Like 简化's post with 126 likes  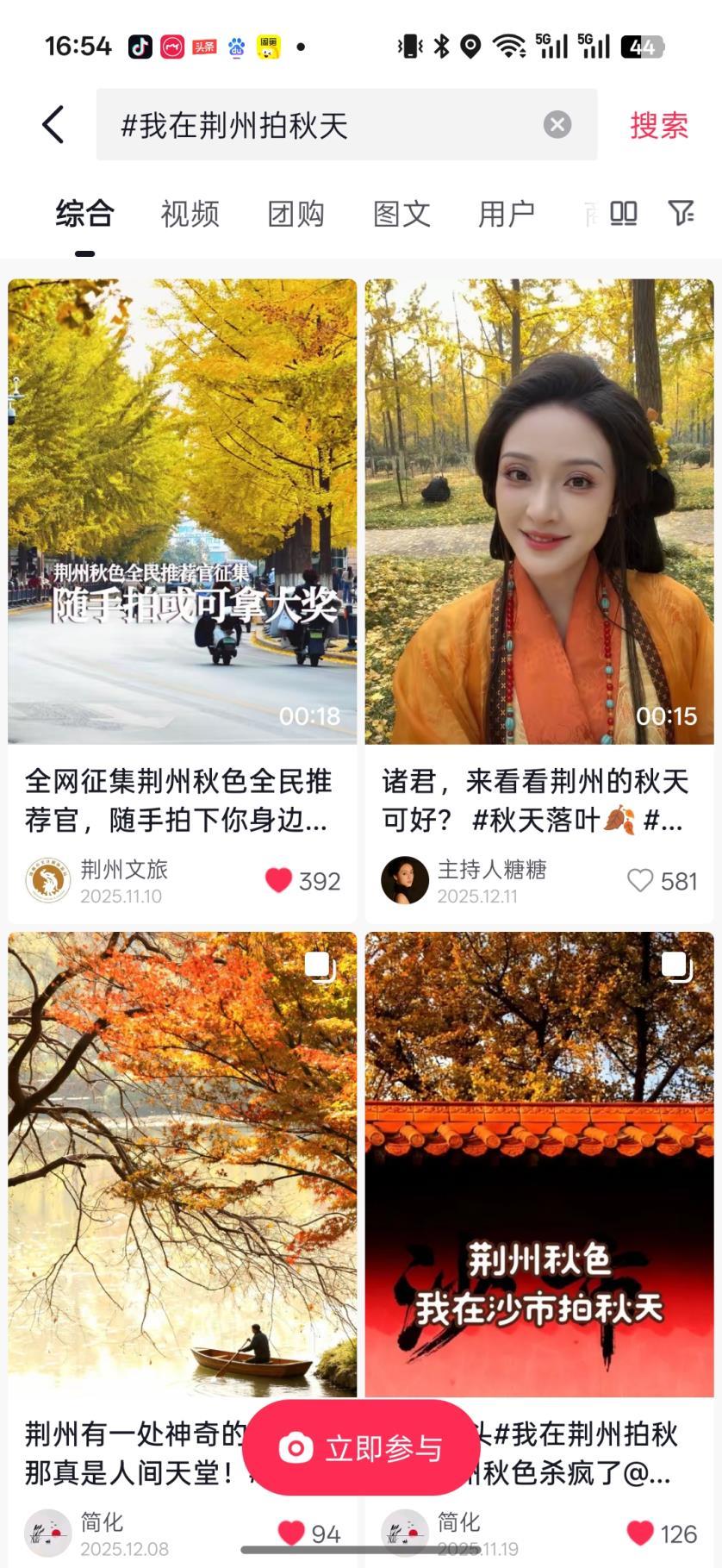click(x=639, y=1533)
